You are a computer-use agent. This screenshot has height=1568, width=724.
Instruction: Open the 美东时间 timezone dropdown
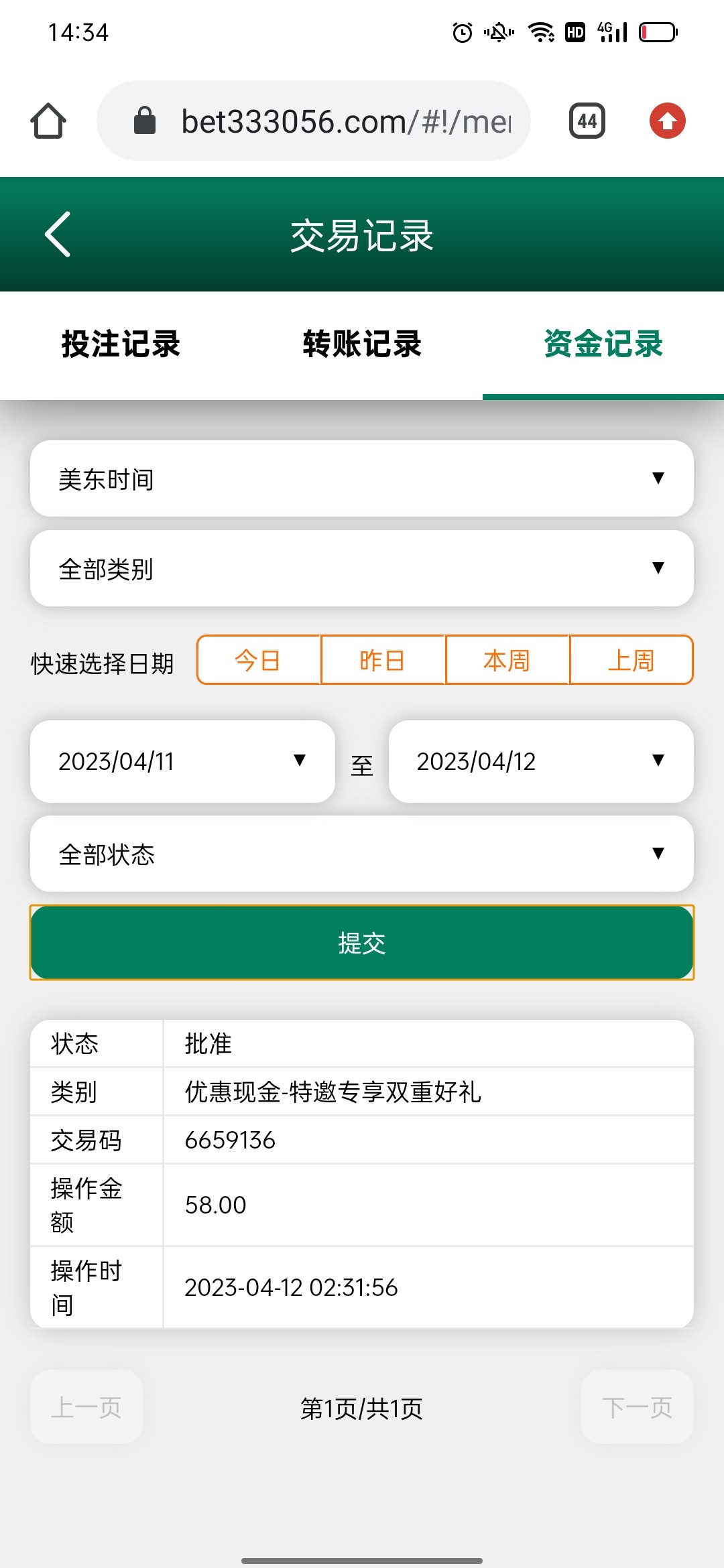click(361, 478)
